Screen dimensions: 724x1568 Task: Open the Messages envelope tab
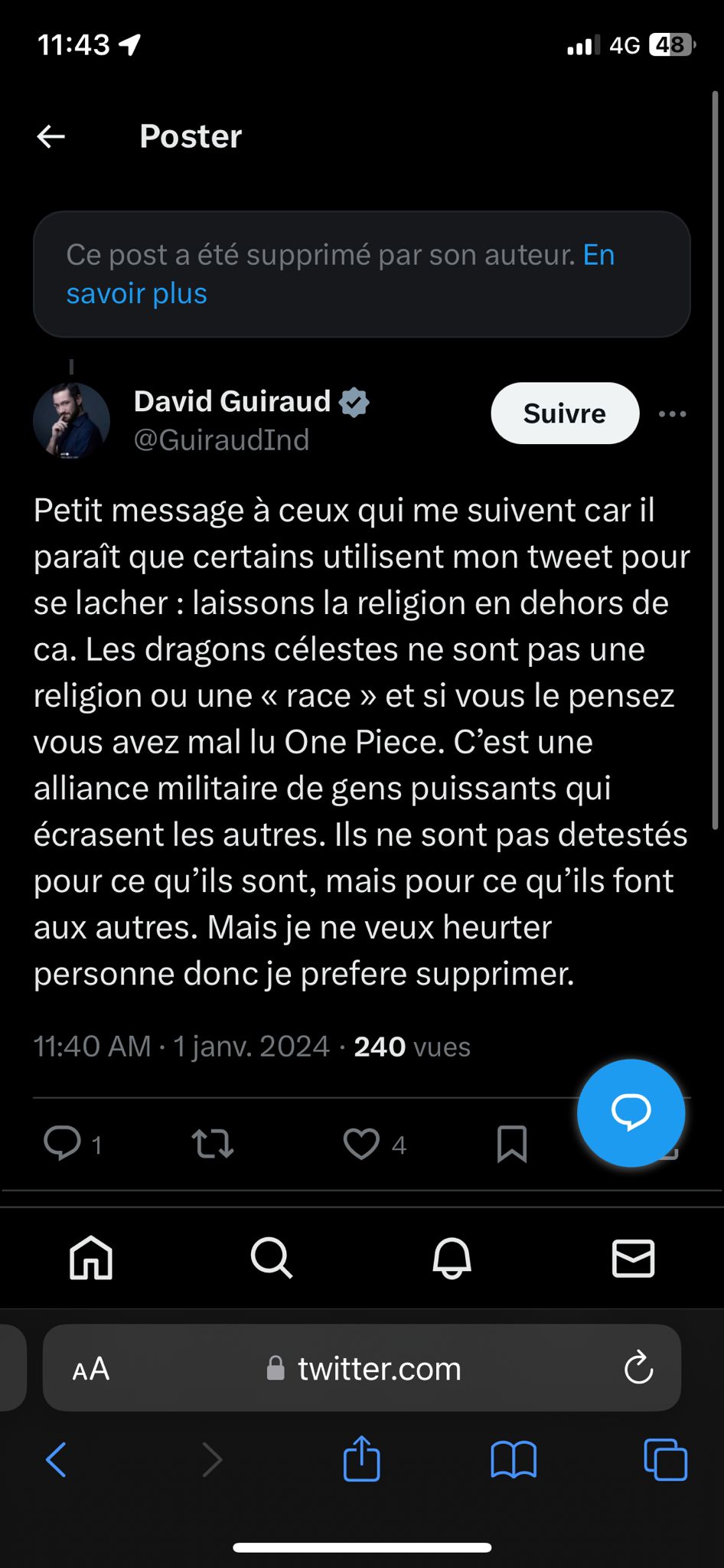[633, 1258]
